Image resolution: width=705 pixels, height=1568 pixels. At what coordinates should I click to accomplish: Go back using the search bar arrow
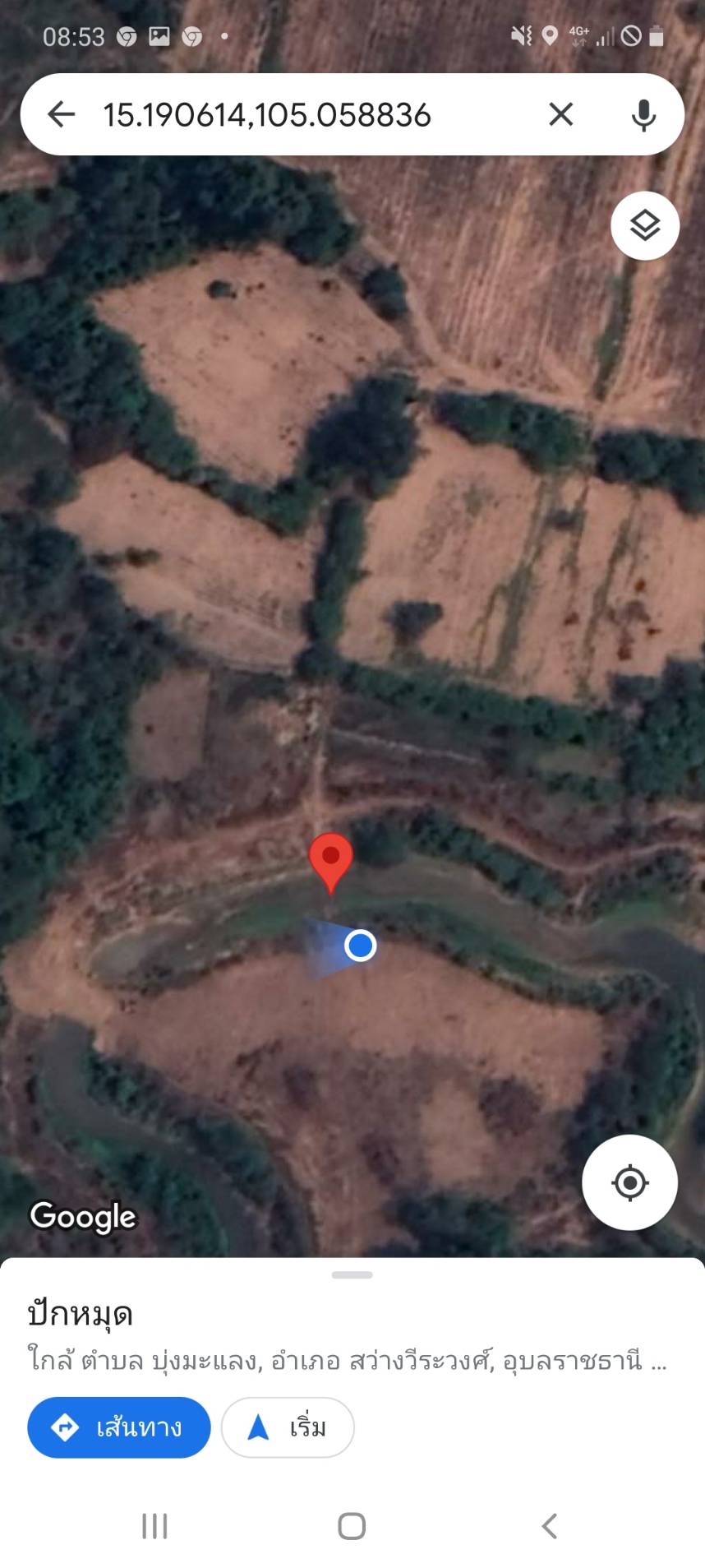62,114
